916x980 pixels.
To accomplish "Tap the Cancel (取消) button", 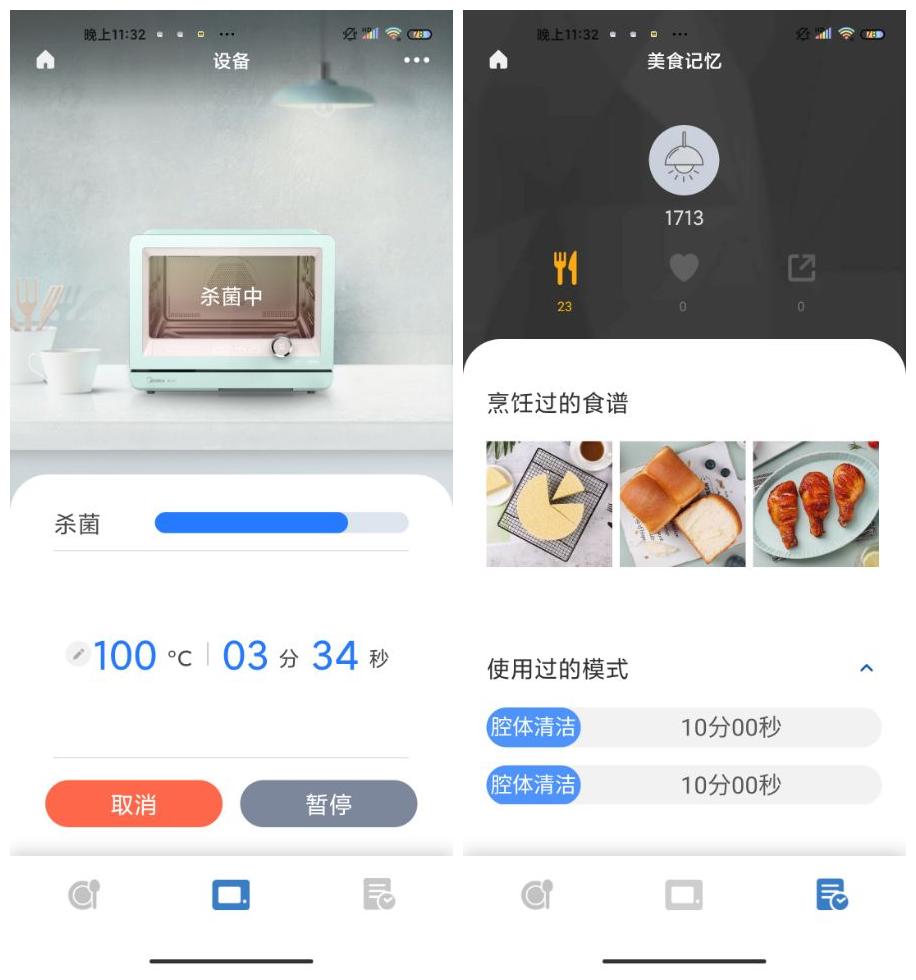I will (x=133, y=804).
